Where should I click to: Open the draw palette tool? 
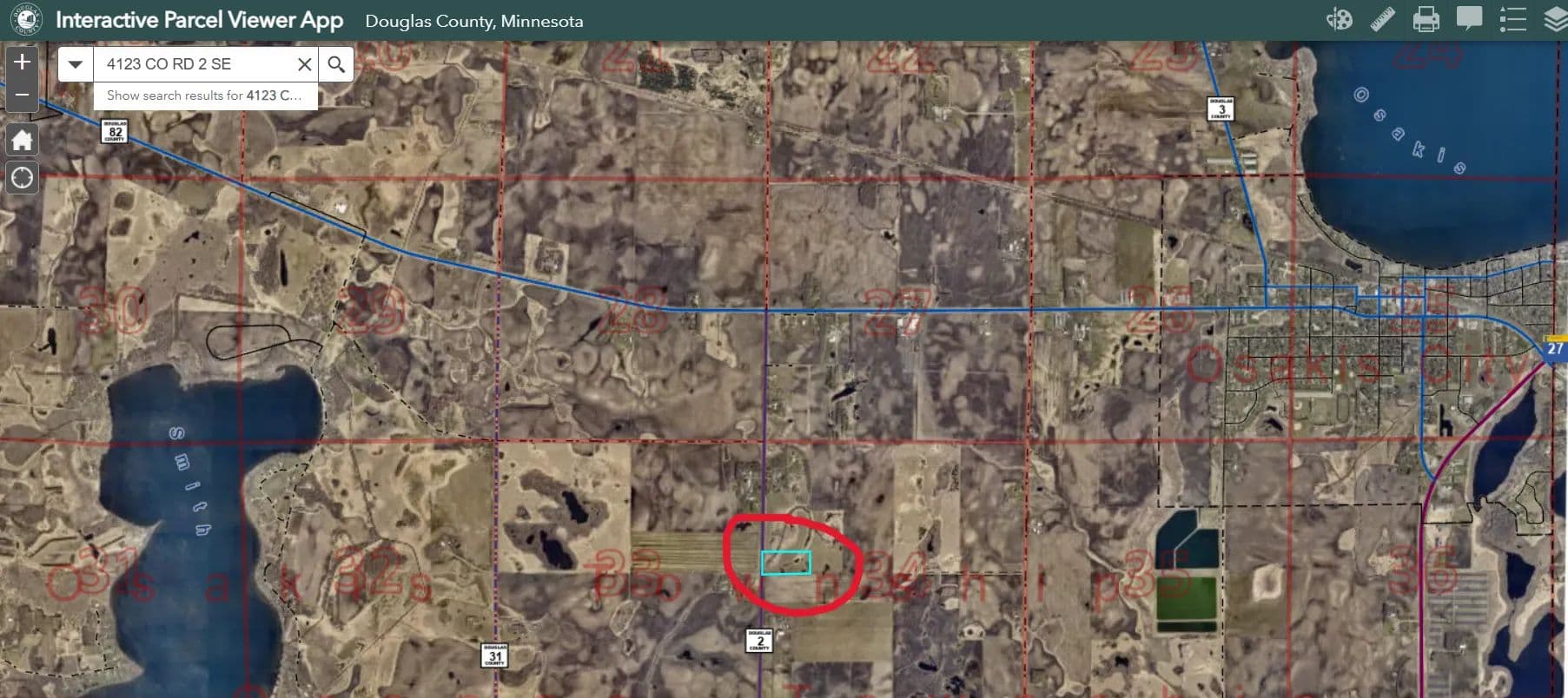1340,19
